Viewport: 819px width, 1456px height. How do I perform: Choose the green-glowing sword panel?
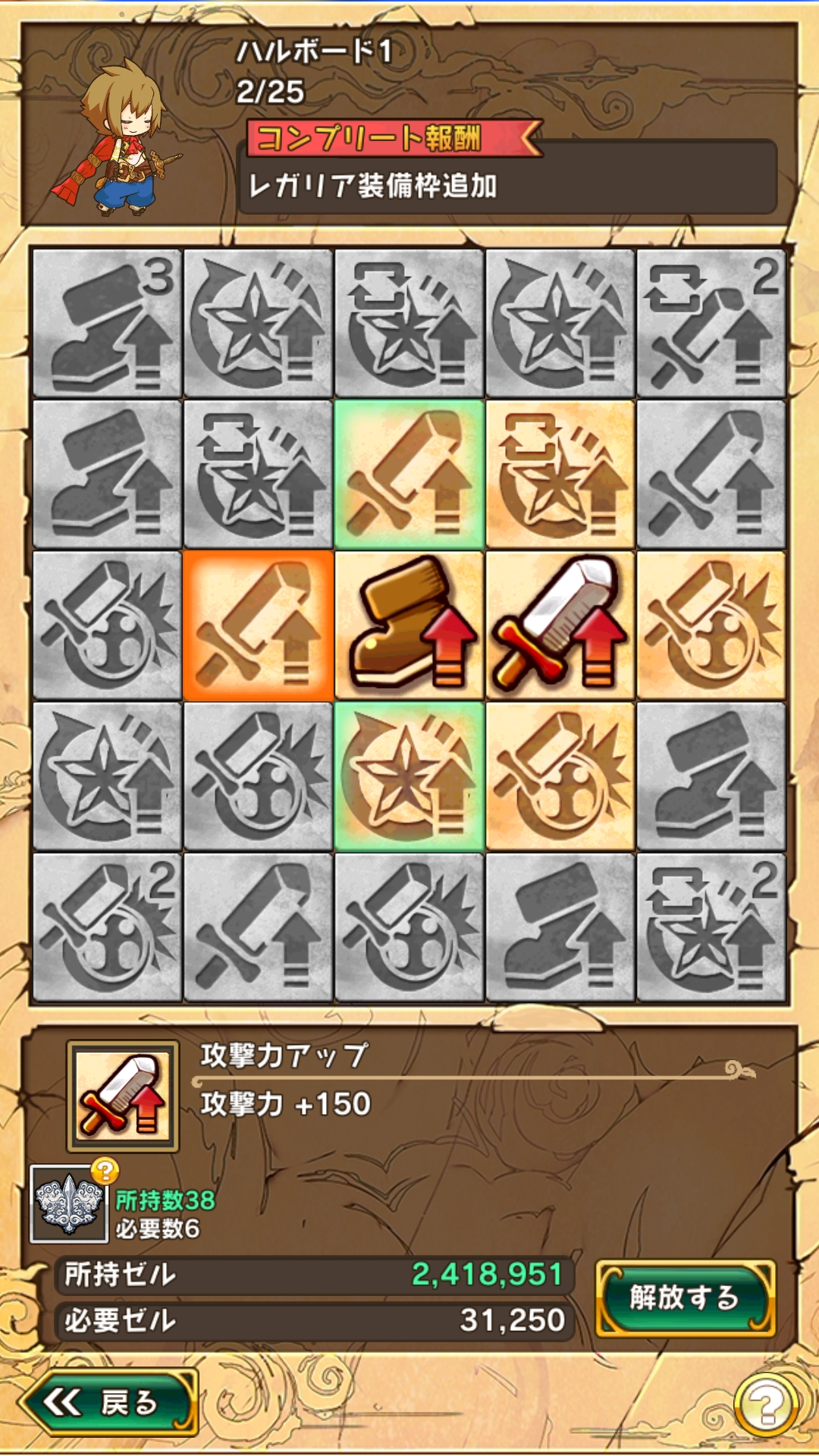[409, 474]
